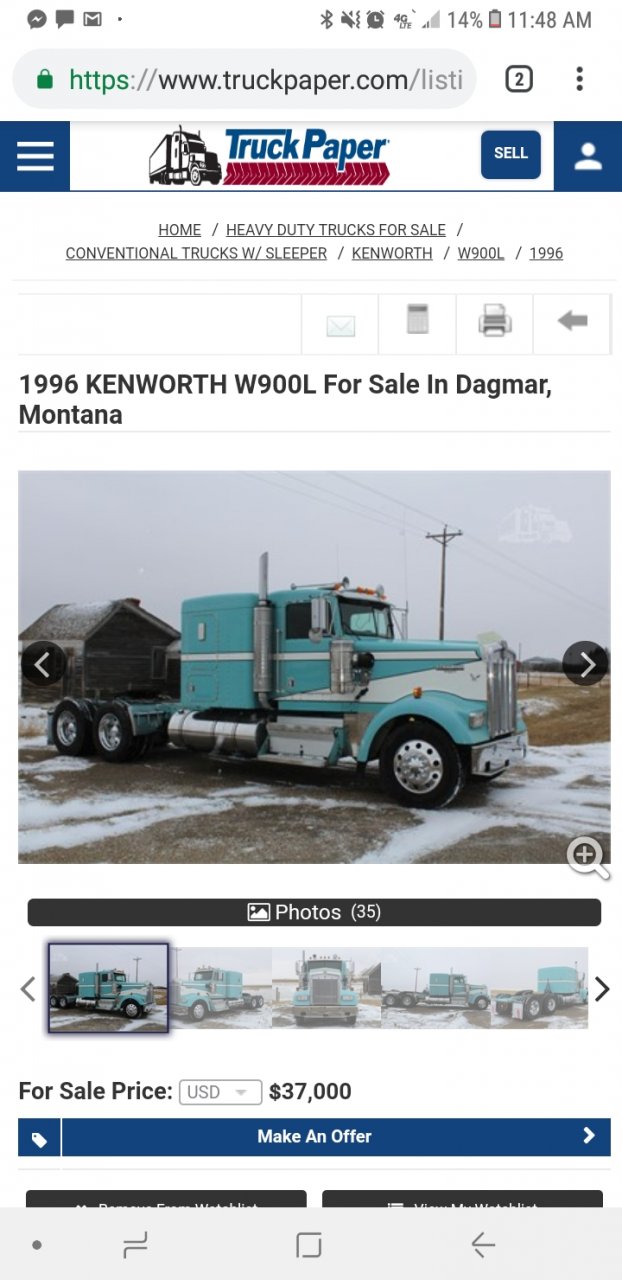Go to HOME breadcrumb link
The height and width of the screenshot is (1280, 622).
179,230
